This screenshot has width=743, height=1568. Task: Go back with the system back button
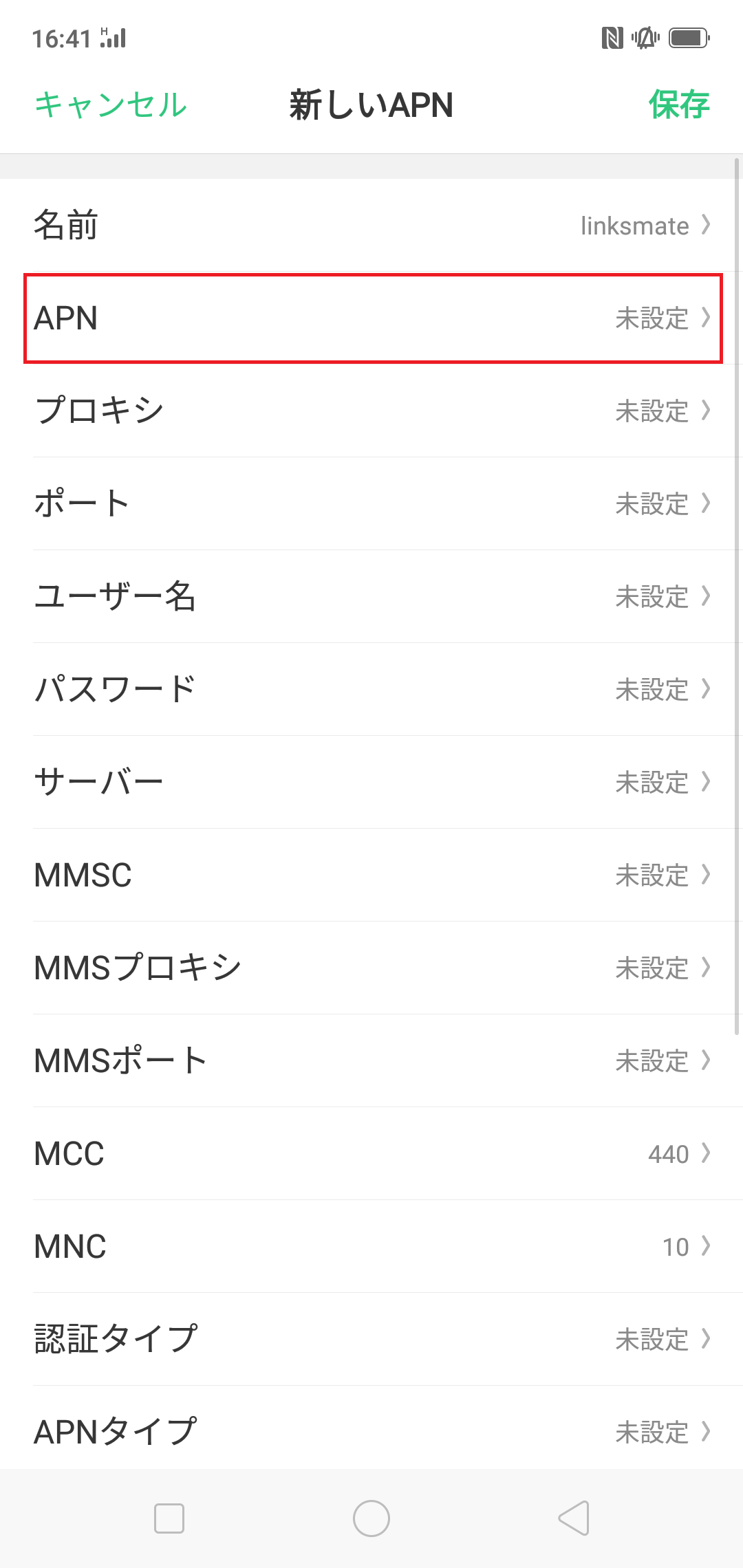click(x=574, y=1518)
